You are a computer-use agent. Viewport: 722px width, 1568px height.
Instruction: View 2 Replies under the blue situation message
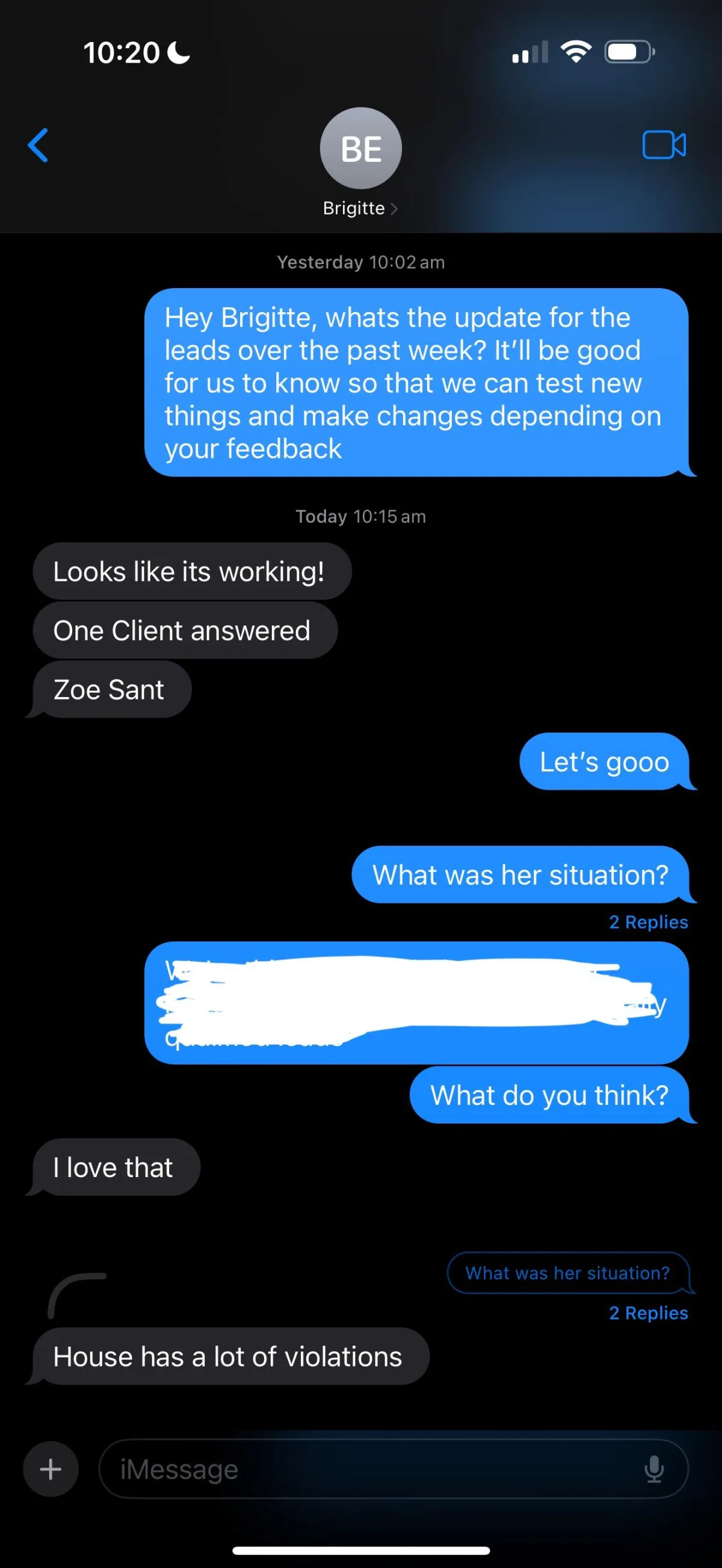649,922
